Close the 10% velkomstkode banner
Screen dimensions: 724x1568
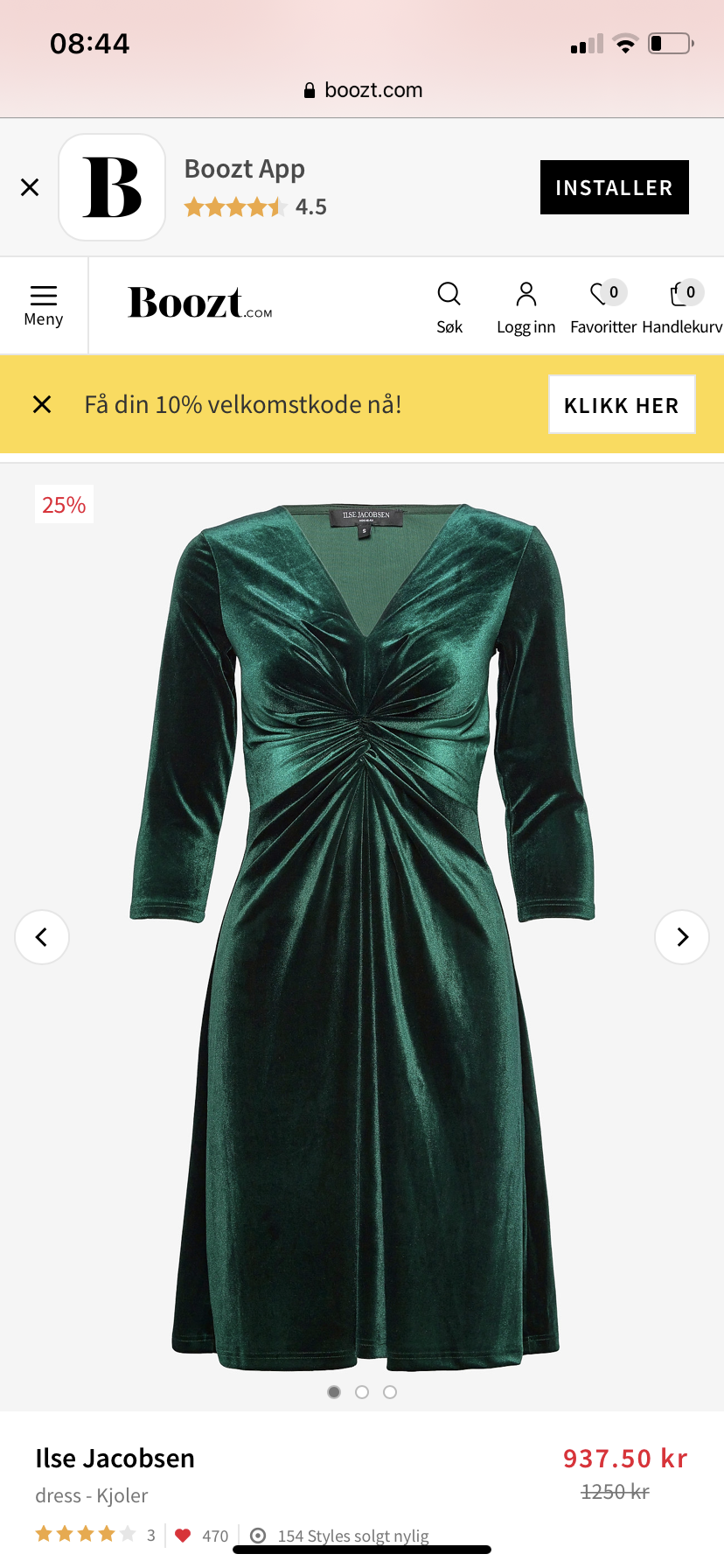(x=42, y=404)
